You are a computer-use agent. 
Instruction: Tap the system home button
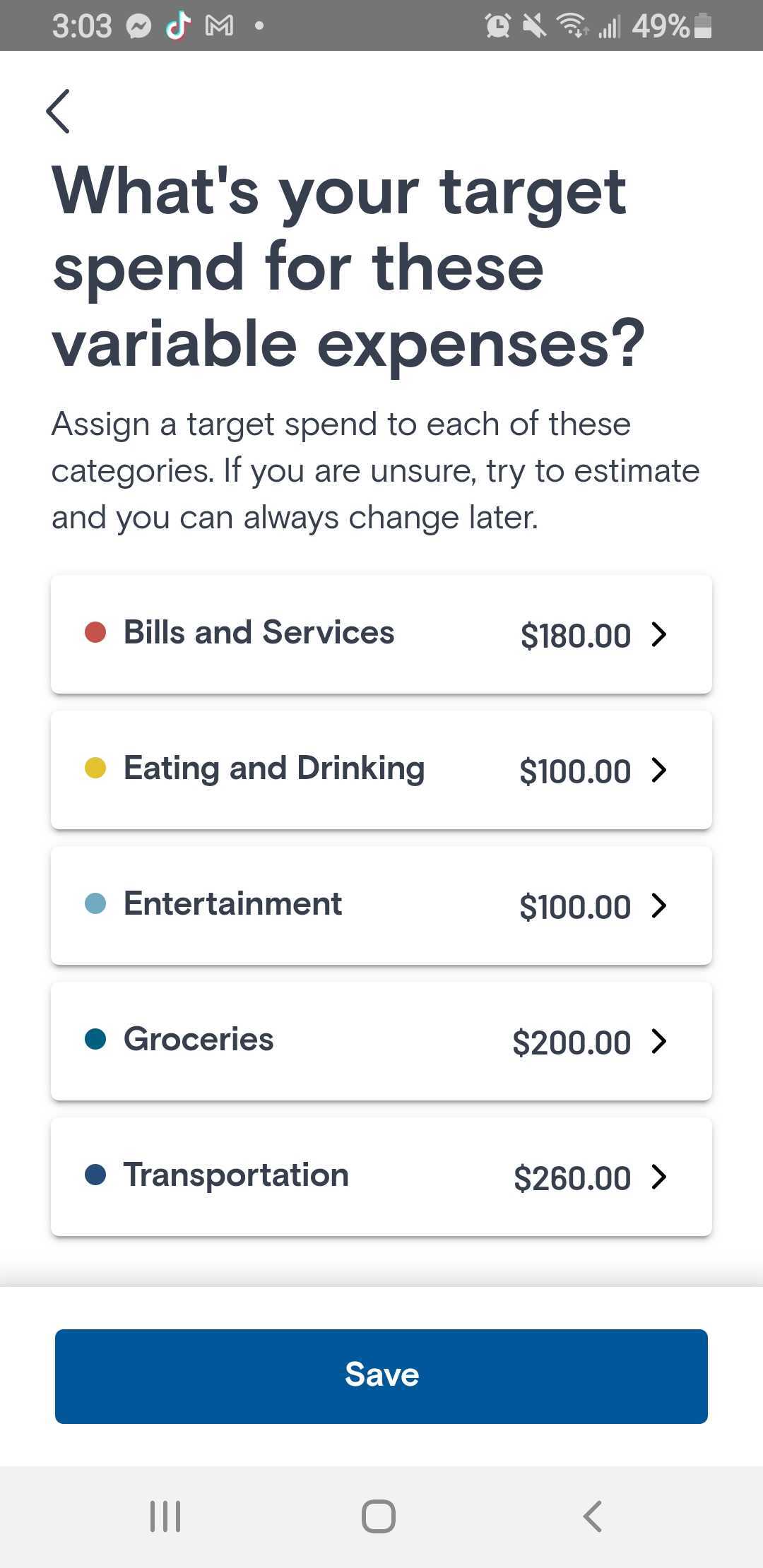click(379, 1516)
